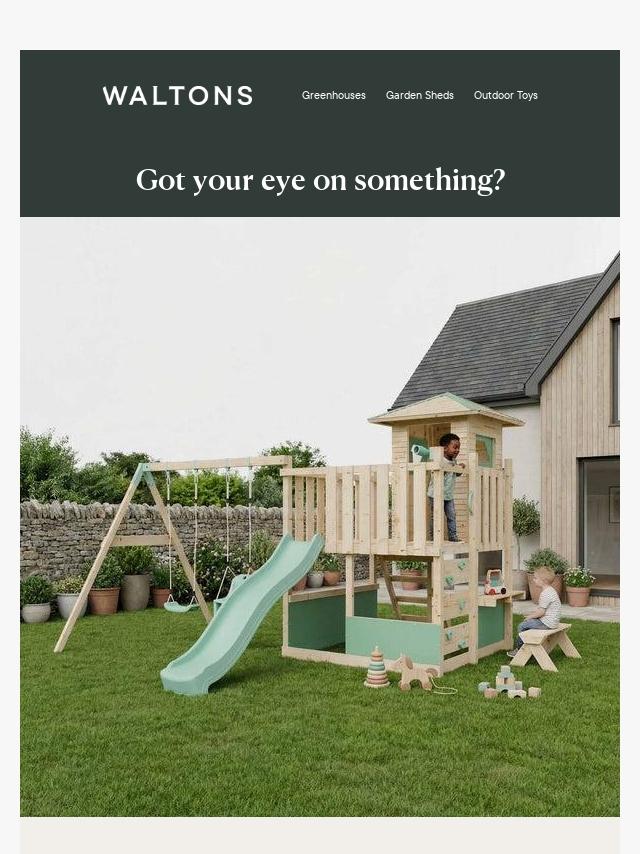Open the wooden play tower picture
This screenshot has width=640, height=854.
[320, 516]
